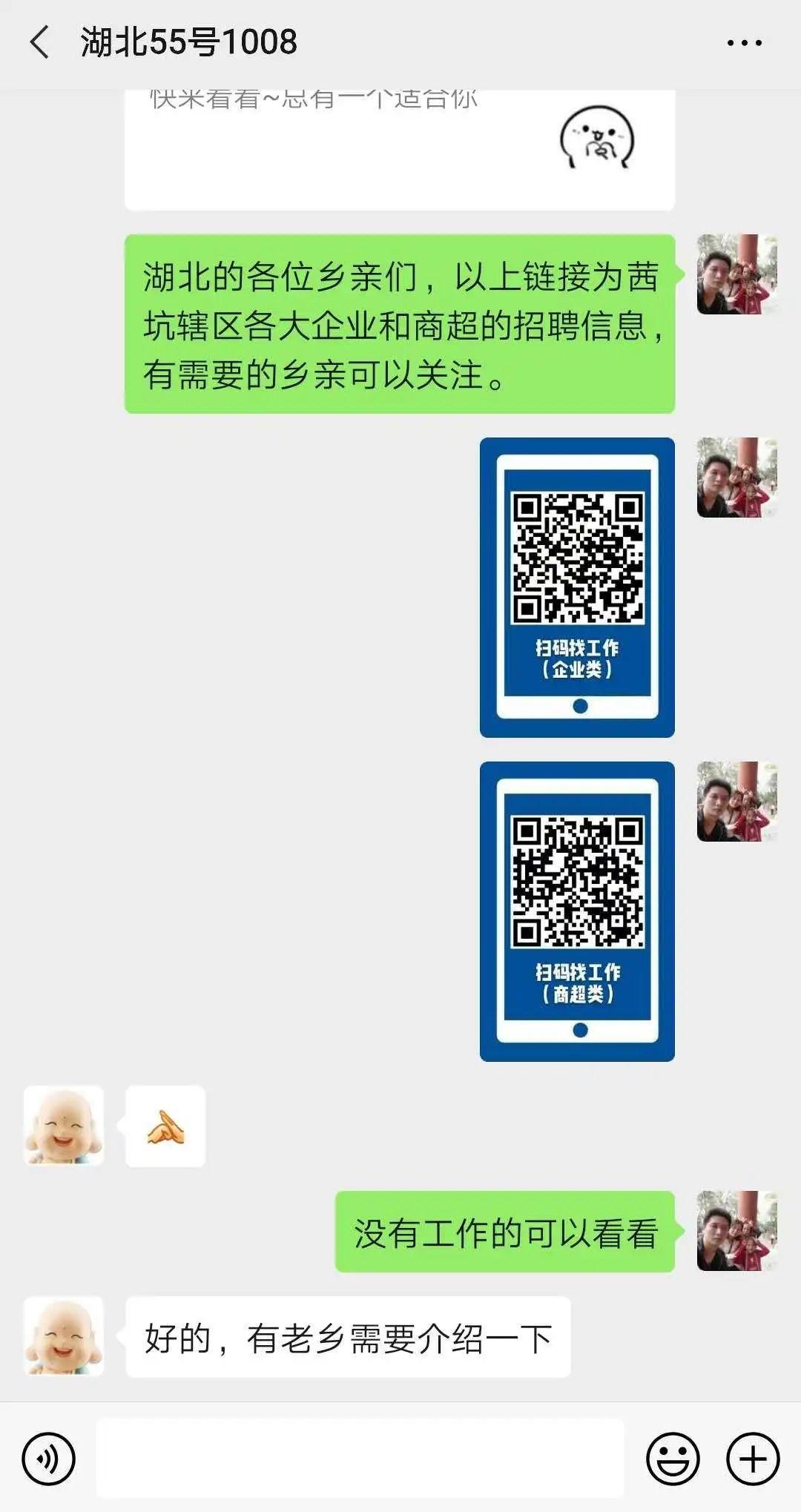Open the chat's three-dot options menu
801x1512 pixels.
point(744,43)
